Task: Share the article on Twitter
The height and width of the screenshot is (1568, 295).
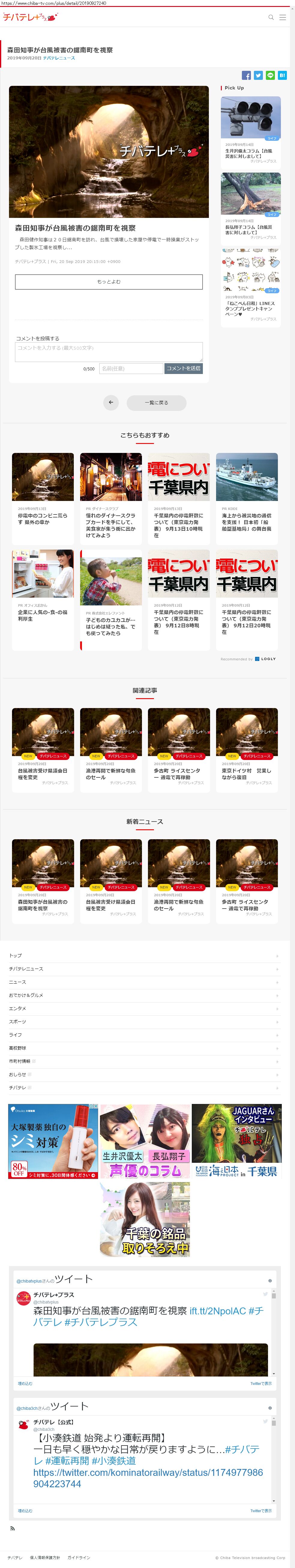Action: (x=258, y=75)
